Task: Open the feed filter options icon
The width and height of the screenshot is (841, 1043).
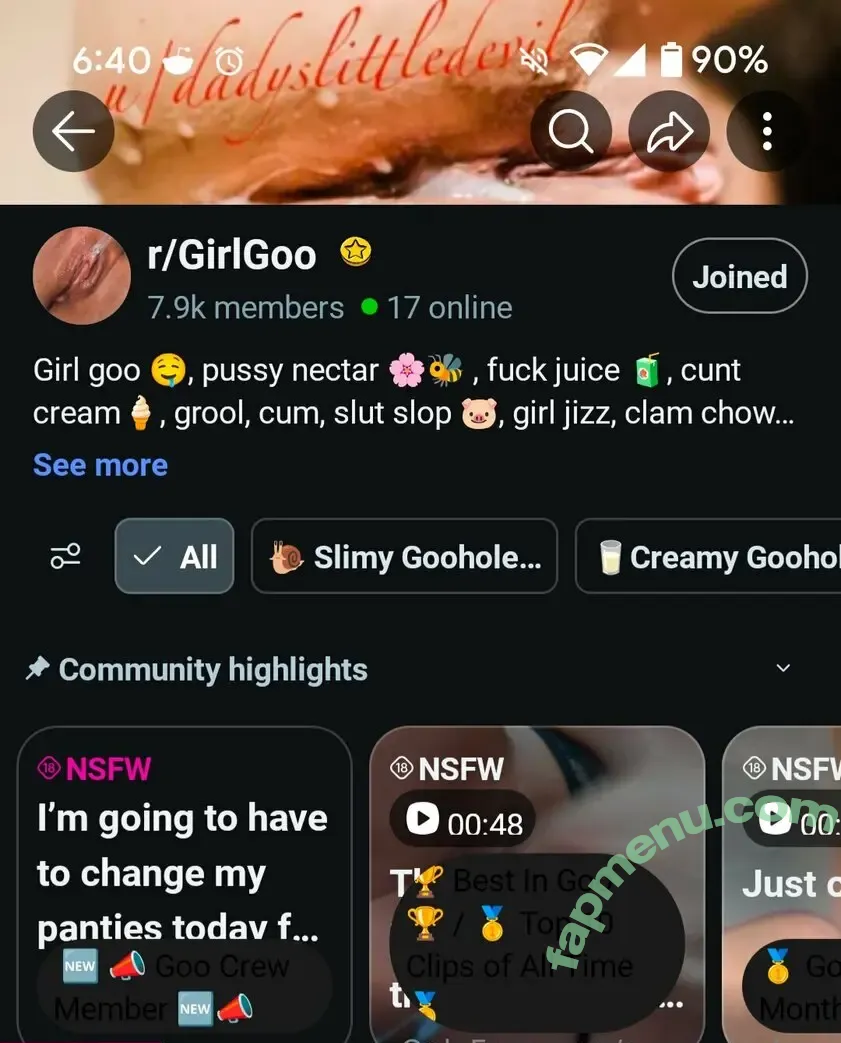Action: coord(66,557)
